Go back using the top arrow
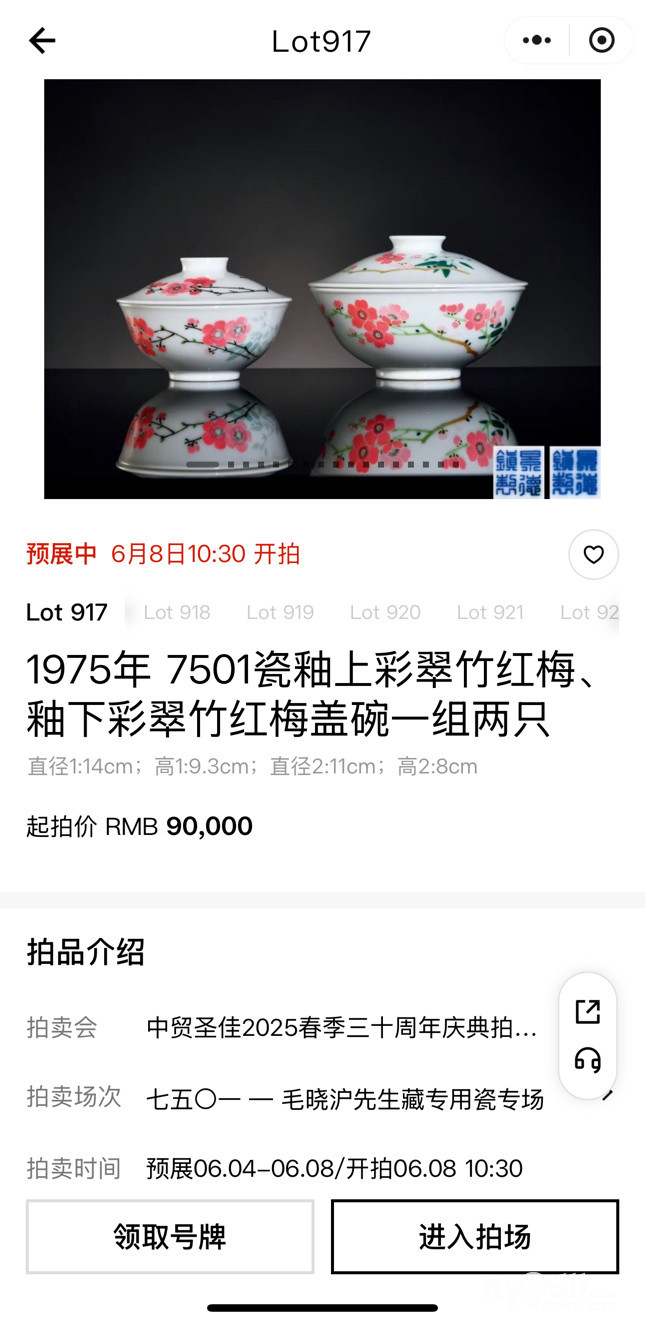This screenshot has width=645, height=1324. click(x=42, y=41)
